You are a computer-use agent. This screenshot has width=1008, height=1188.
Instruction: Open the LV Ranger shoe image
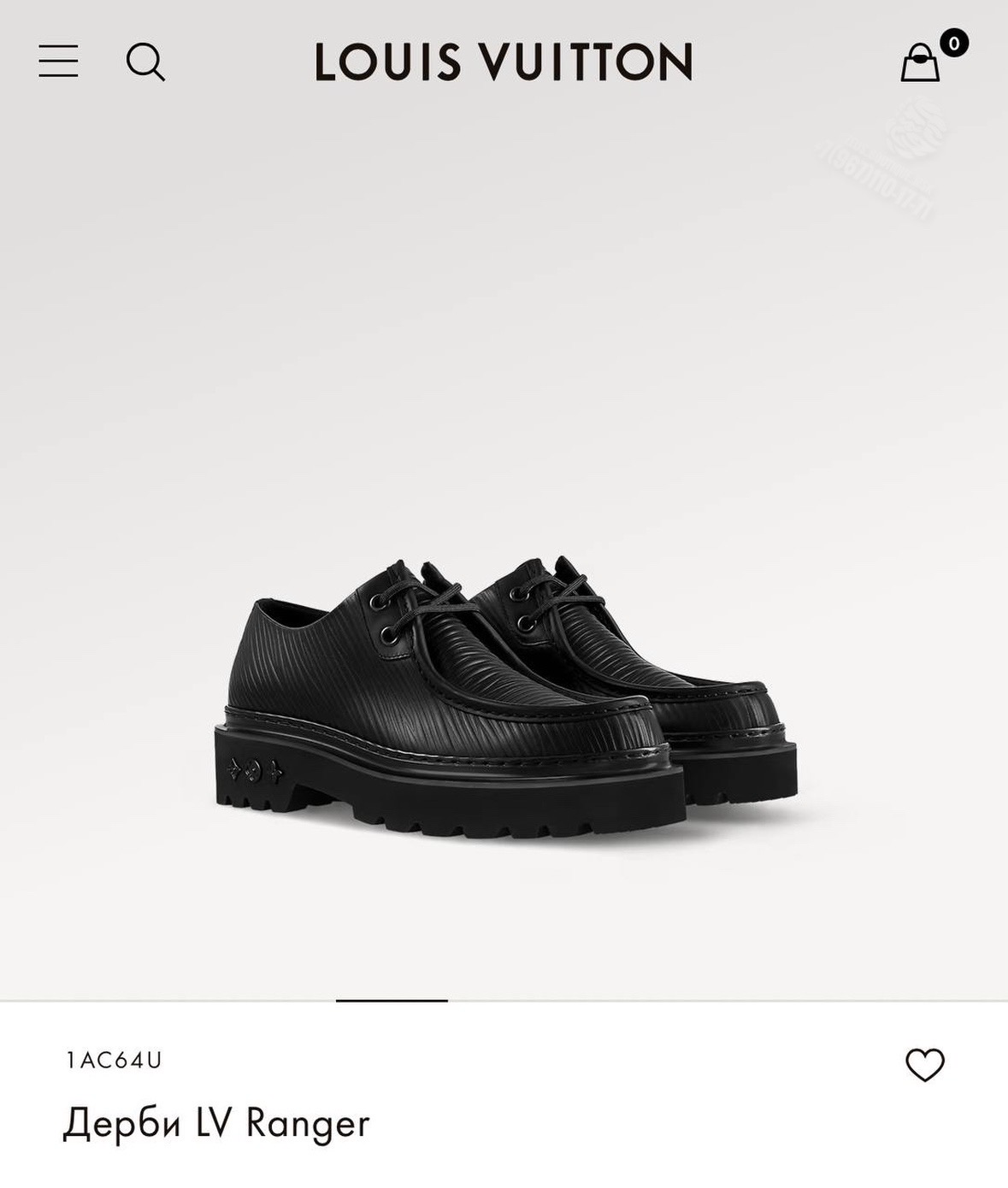point(504,701)
